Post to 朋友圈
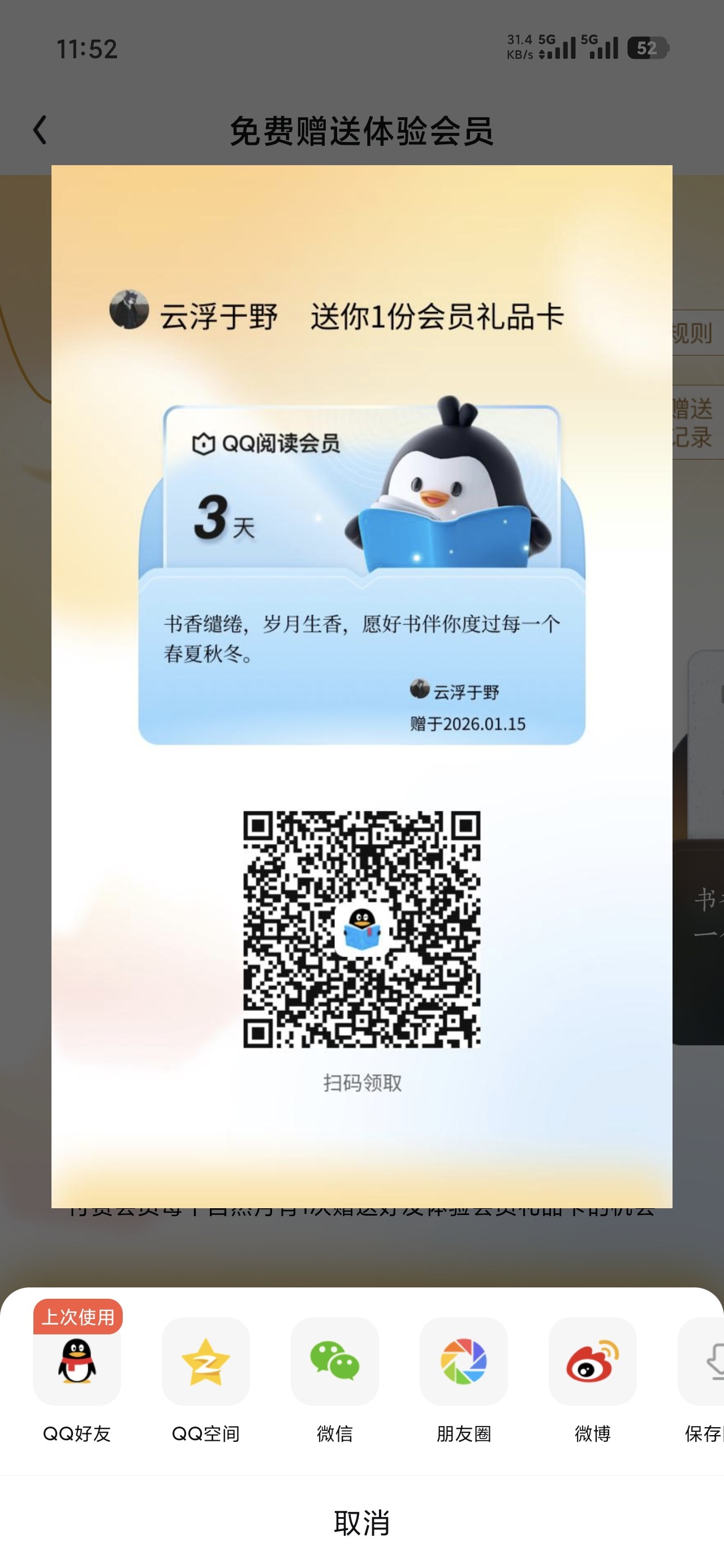 tap(464, 1362)
